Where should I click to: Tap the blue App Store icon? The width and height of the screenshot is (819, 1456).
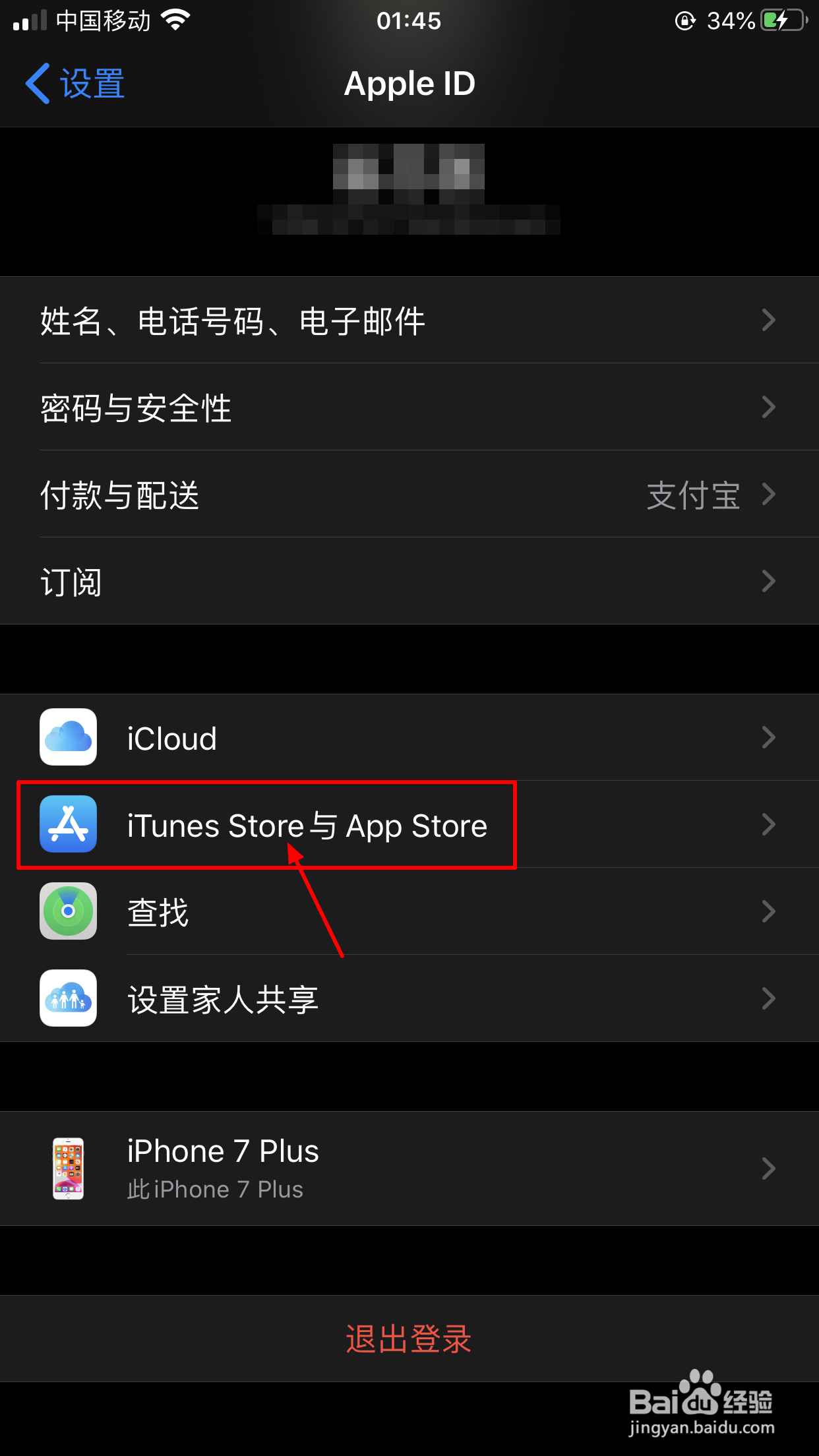pos(68,825)
